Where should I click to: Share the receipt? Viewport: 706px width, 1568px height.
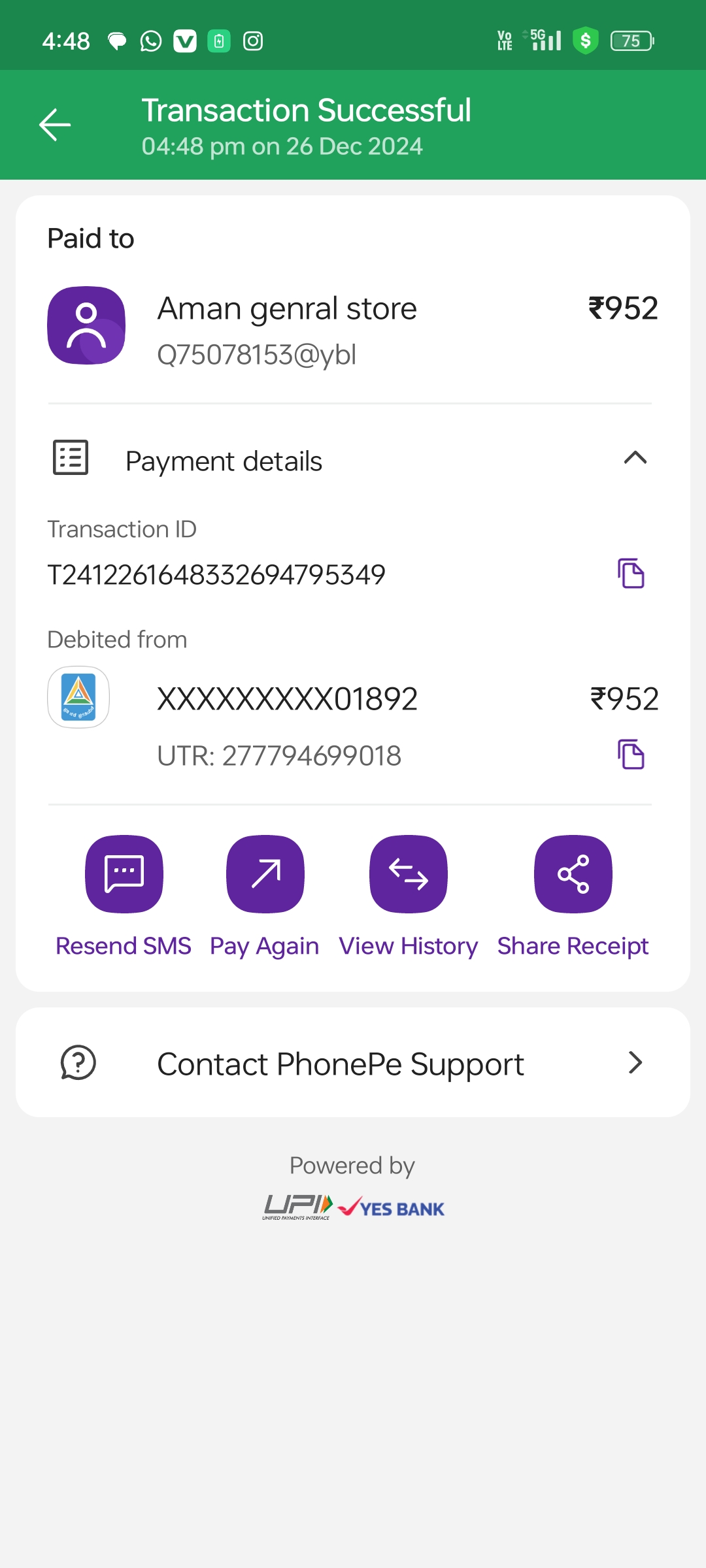click(x=573, y=874)
